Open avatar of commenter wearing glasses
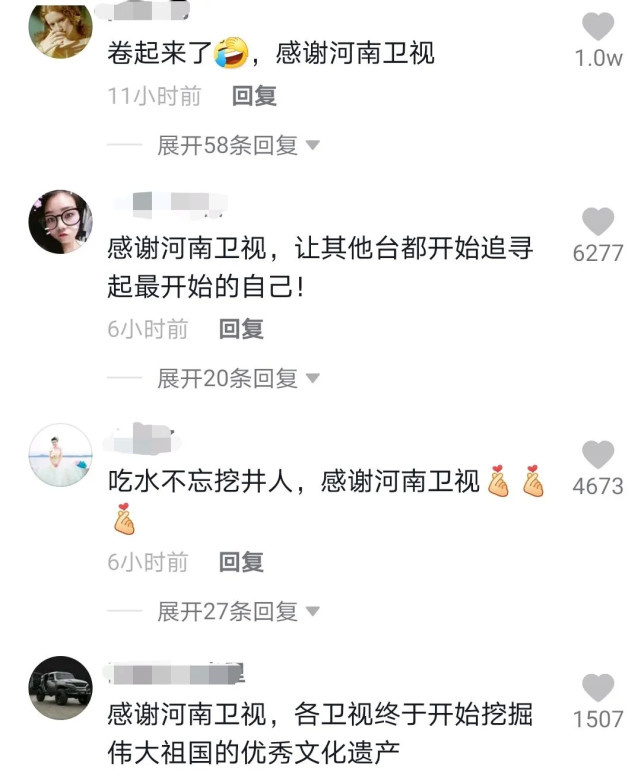The image size is (641, 780). coord(61,221)
